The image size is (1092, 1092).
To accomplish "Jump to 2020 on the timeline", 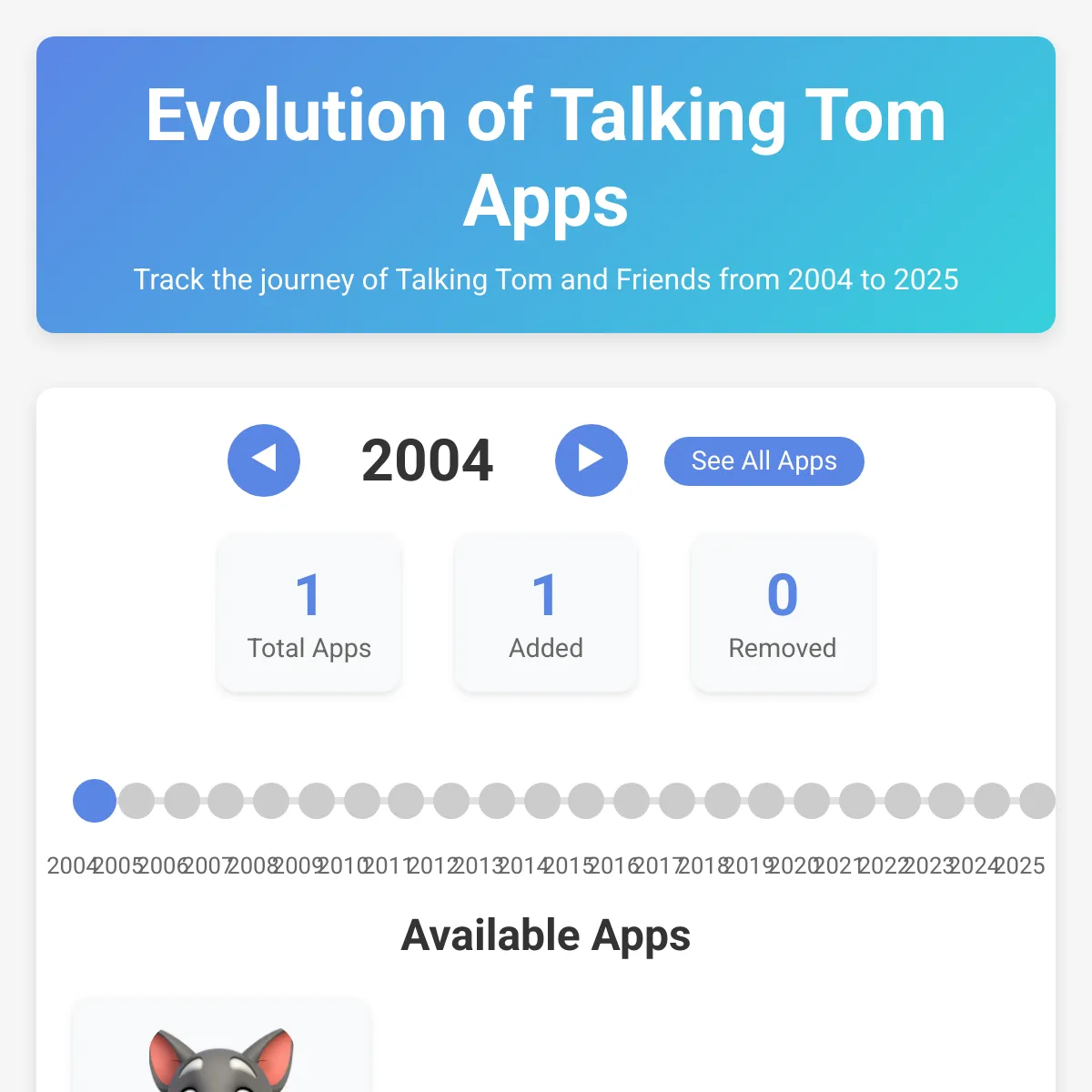I will click(x=812, y=801).
